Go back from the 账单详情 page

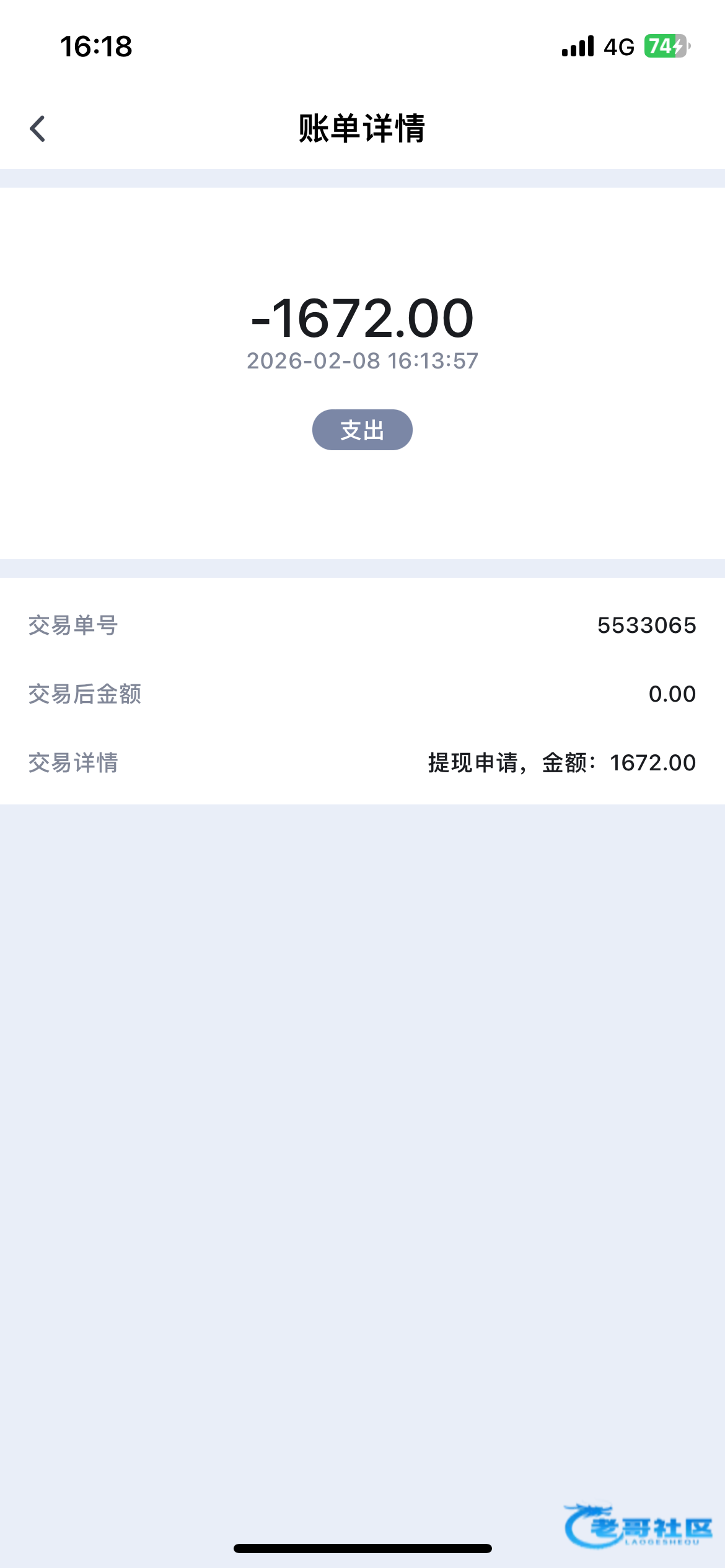coord(38,129)
